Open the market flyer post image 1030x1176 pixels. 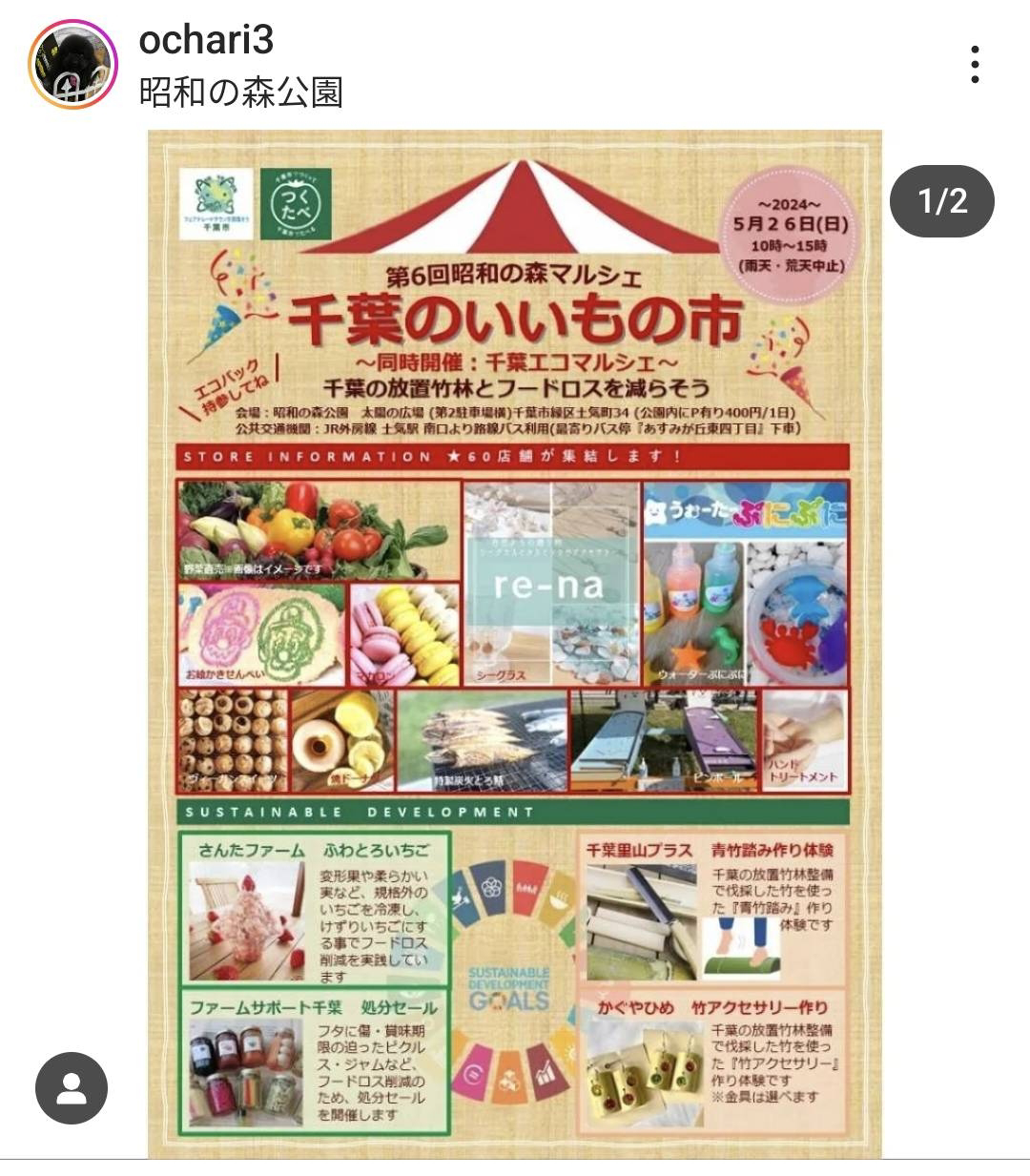point(515,644)
